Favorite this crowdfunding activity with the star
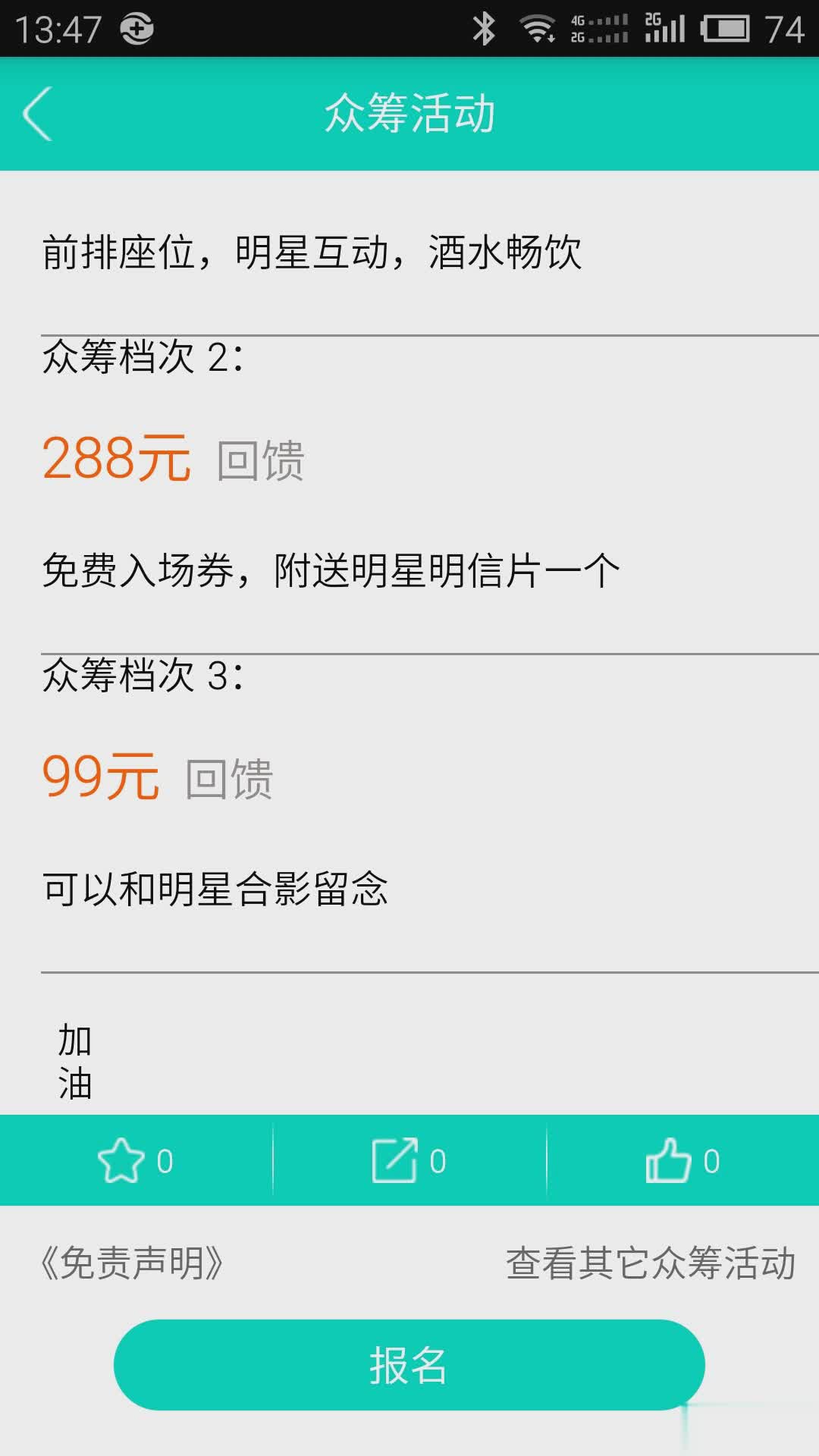The width and height of the screenshot is (819, 1456). (135, 1160)
